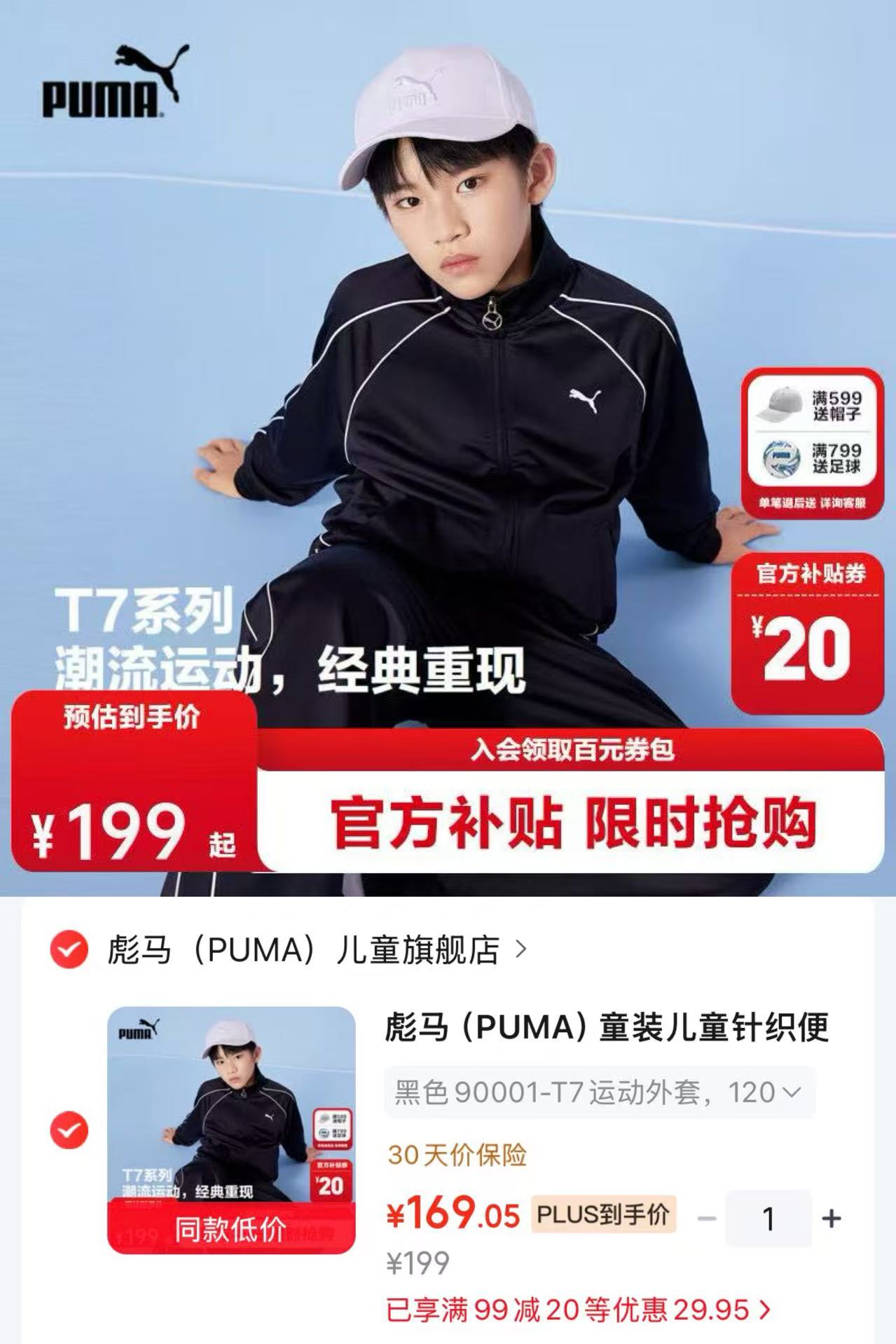Increase quantity with the plus button
This screenshot has height=1344, width=896.
click(832, 1219)
